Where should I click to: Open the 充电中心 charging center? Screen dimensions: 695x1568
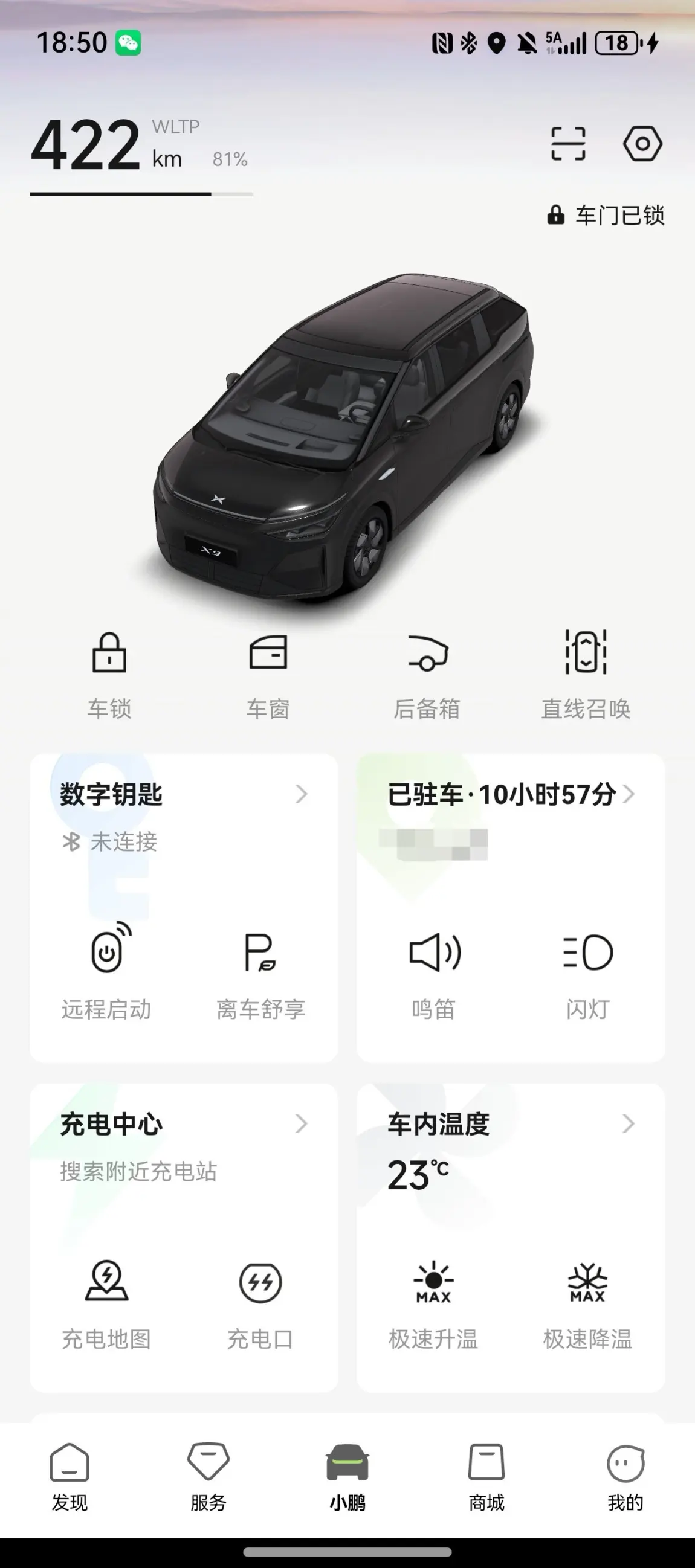tap(183, 1123)
